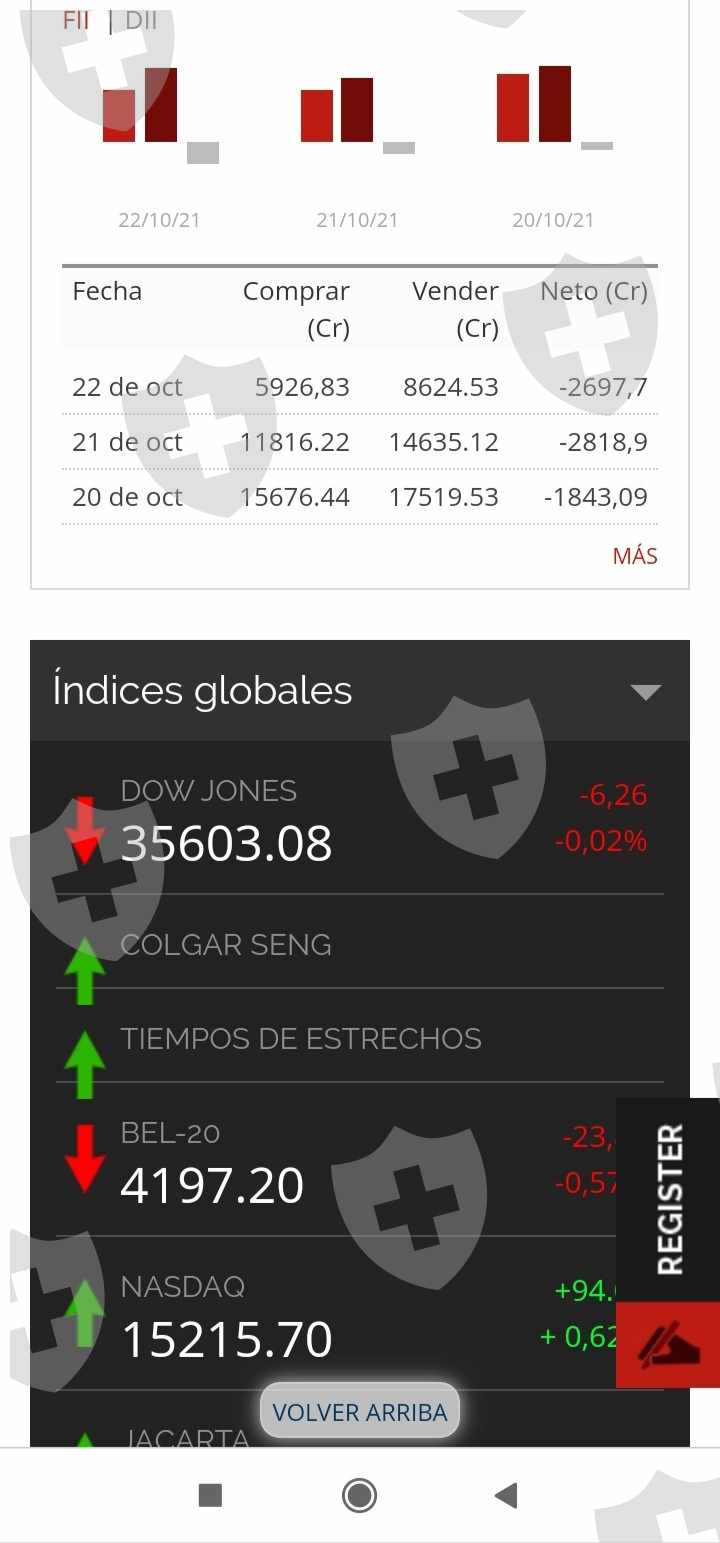Switch to the DII tab
720x1543 pixels.
point(141,21)
